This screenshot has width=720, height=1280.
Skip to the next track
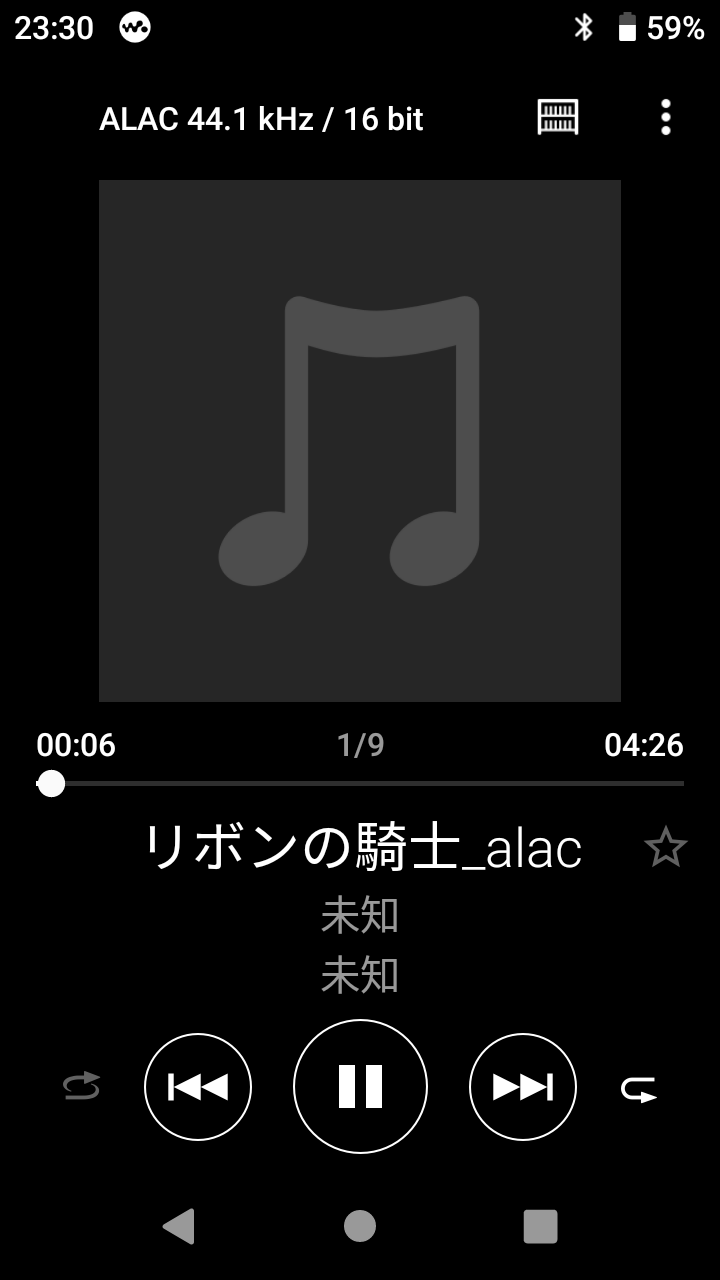523,1087
